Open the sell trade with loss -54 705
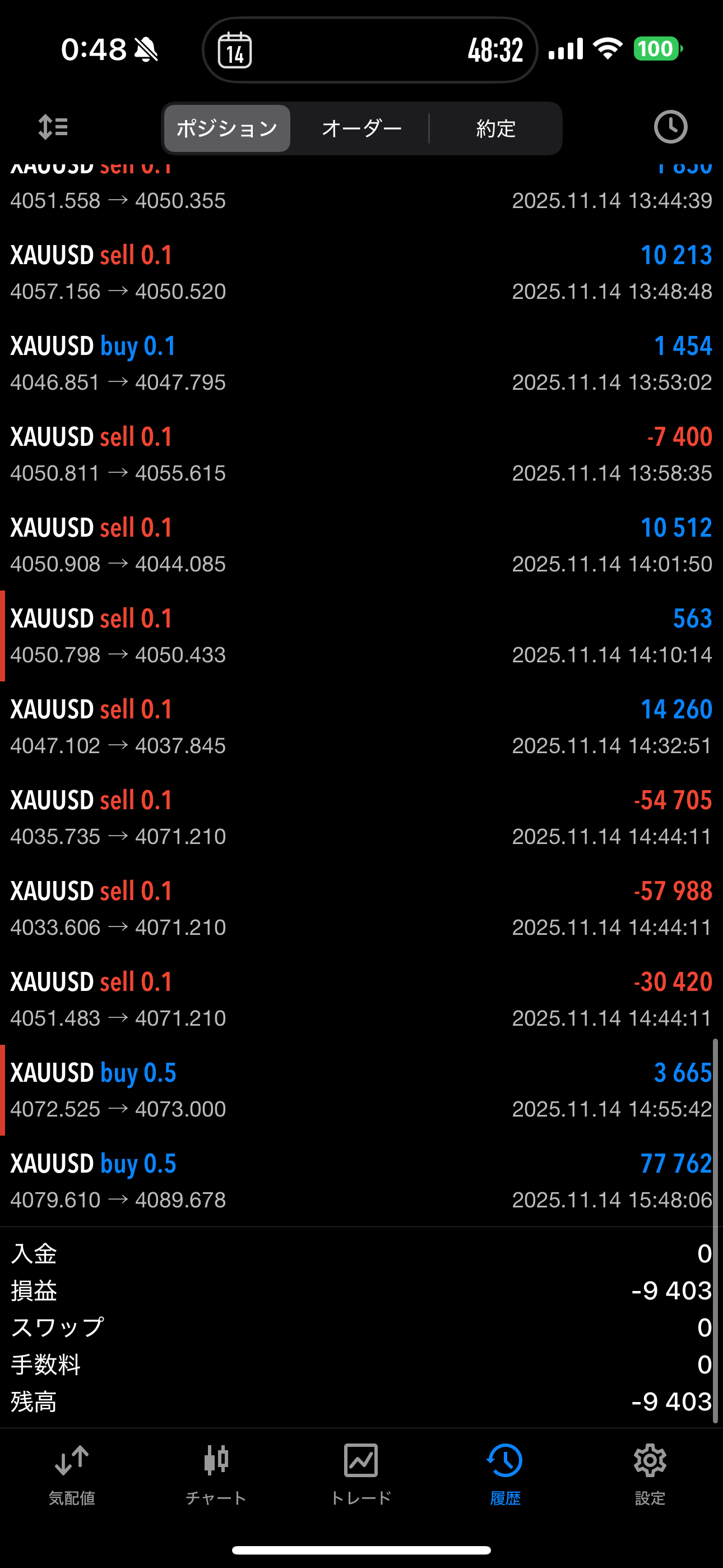Viewport: 723px width, 1568px height. (361, 818)
